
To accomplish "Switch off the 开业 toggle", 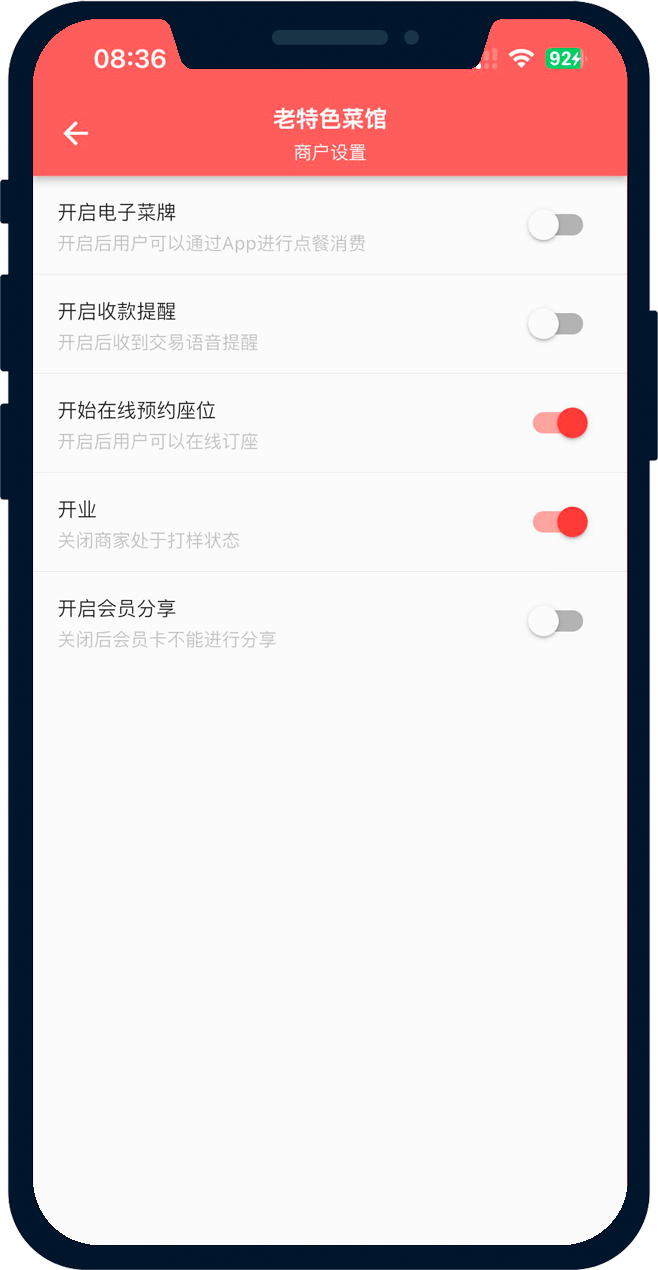I will (559, 522).
